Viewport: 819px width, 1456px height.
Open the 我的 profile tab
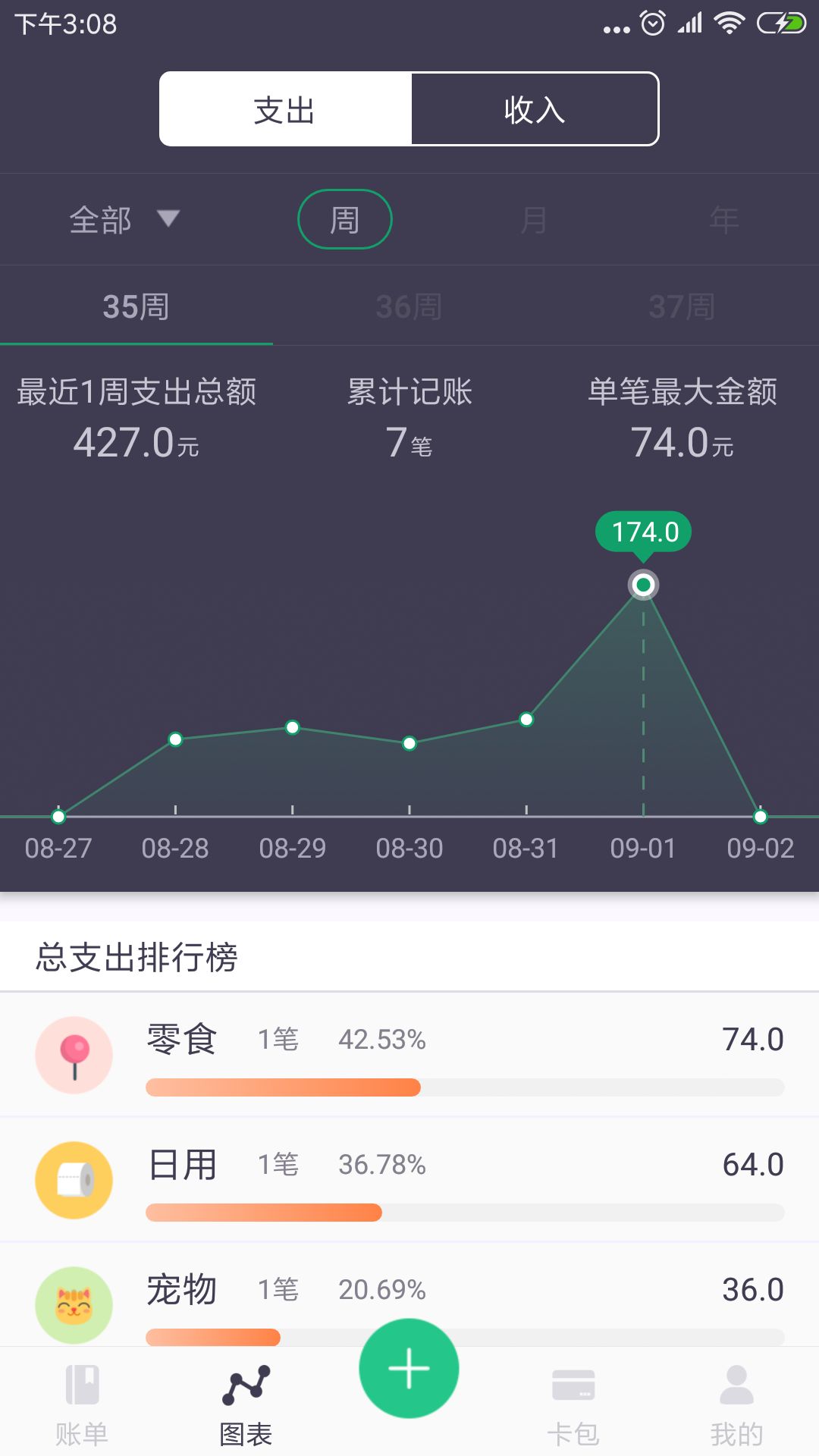736,1404
